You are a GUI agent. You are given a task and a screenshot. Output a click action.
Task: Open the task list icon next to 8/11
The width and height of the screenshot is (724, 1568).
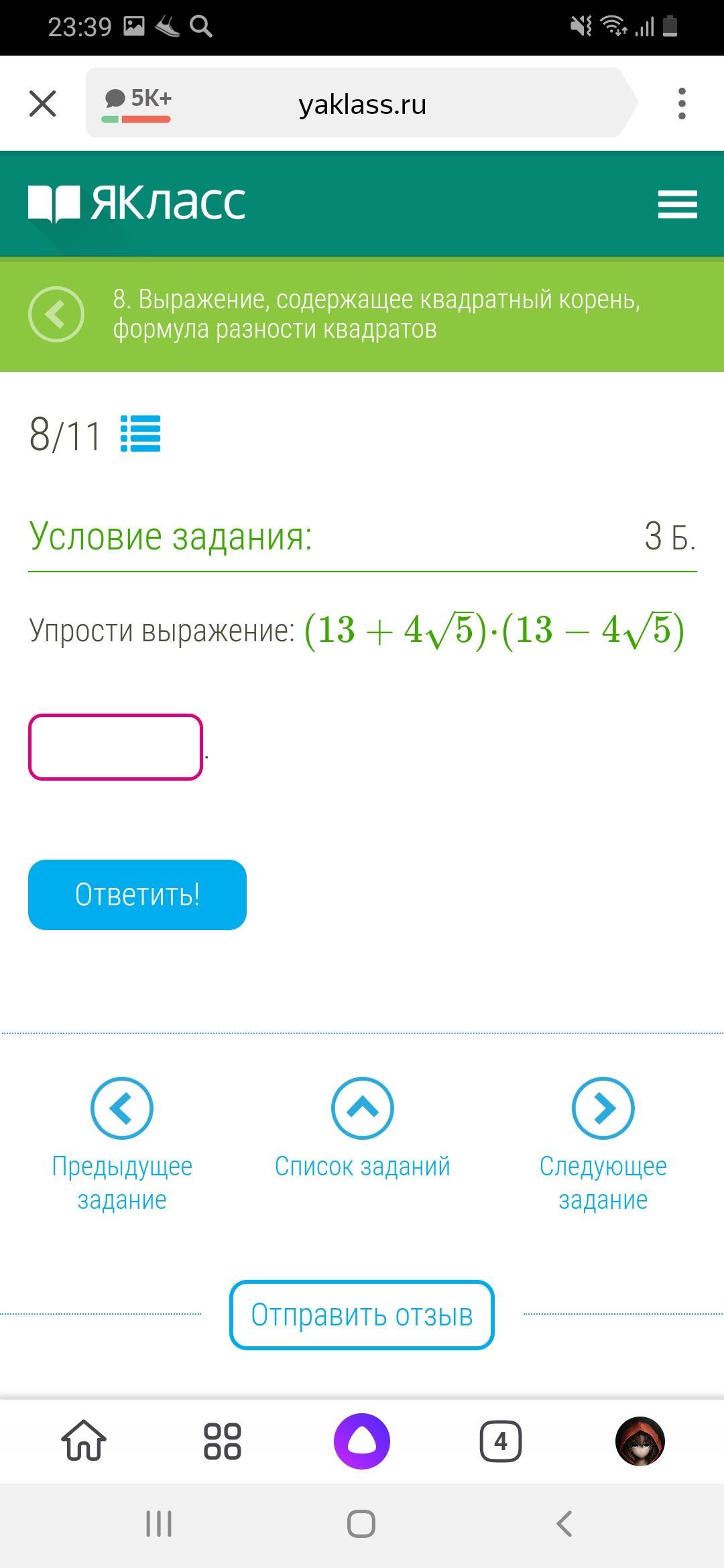[x=140, y=434]
